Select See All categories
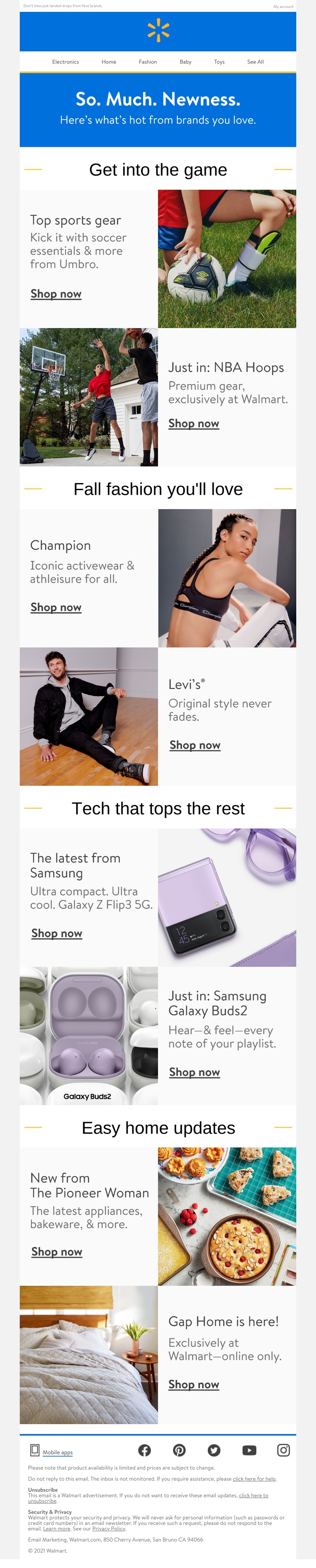The image size is (316, 1568). click(x=255, y=62)
